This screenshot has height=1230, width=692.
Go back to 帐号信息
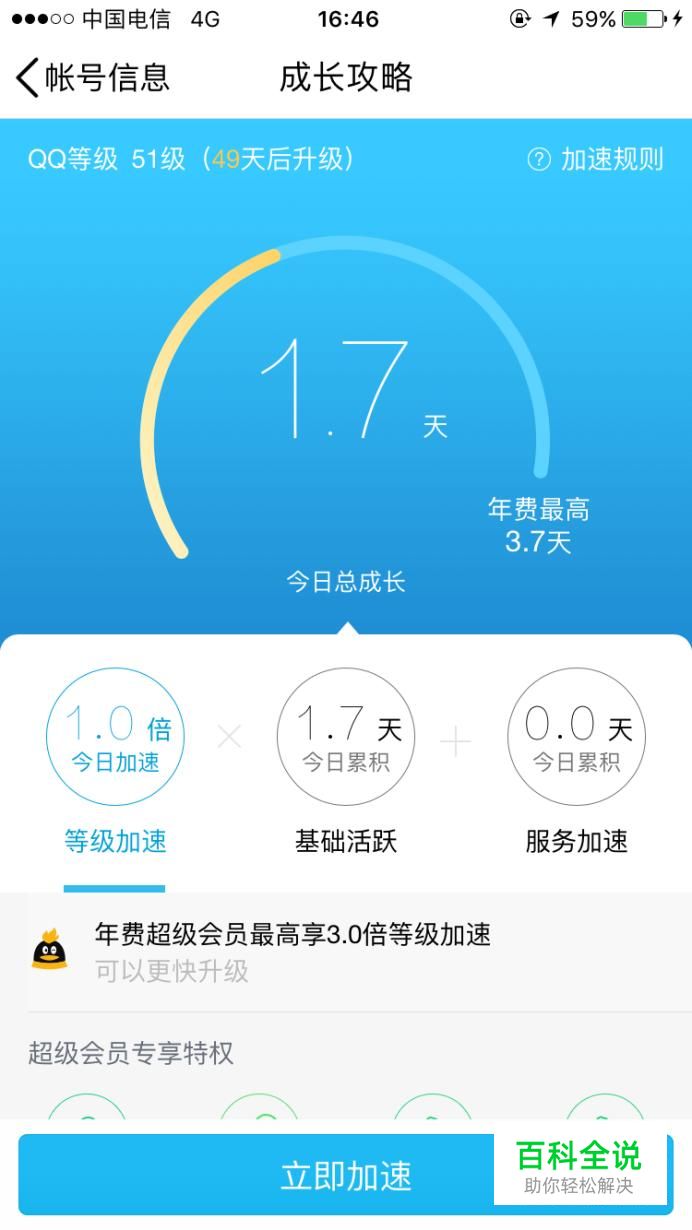(x=92, y=78)
